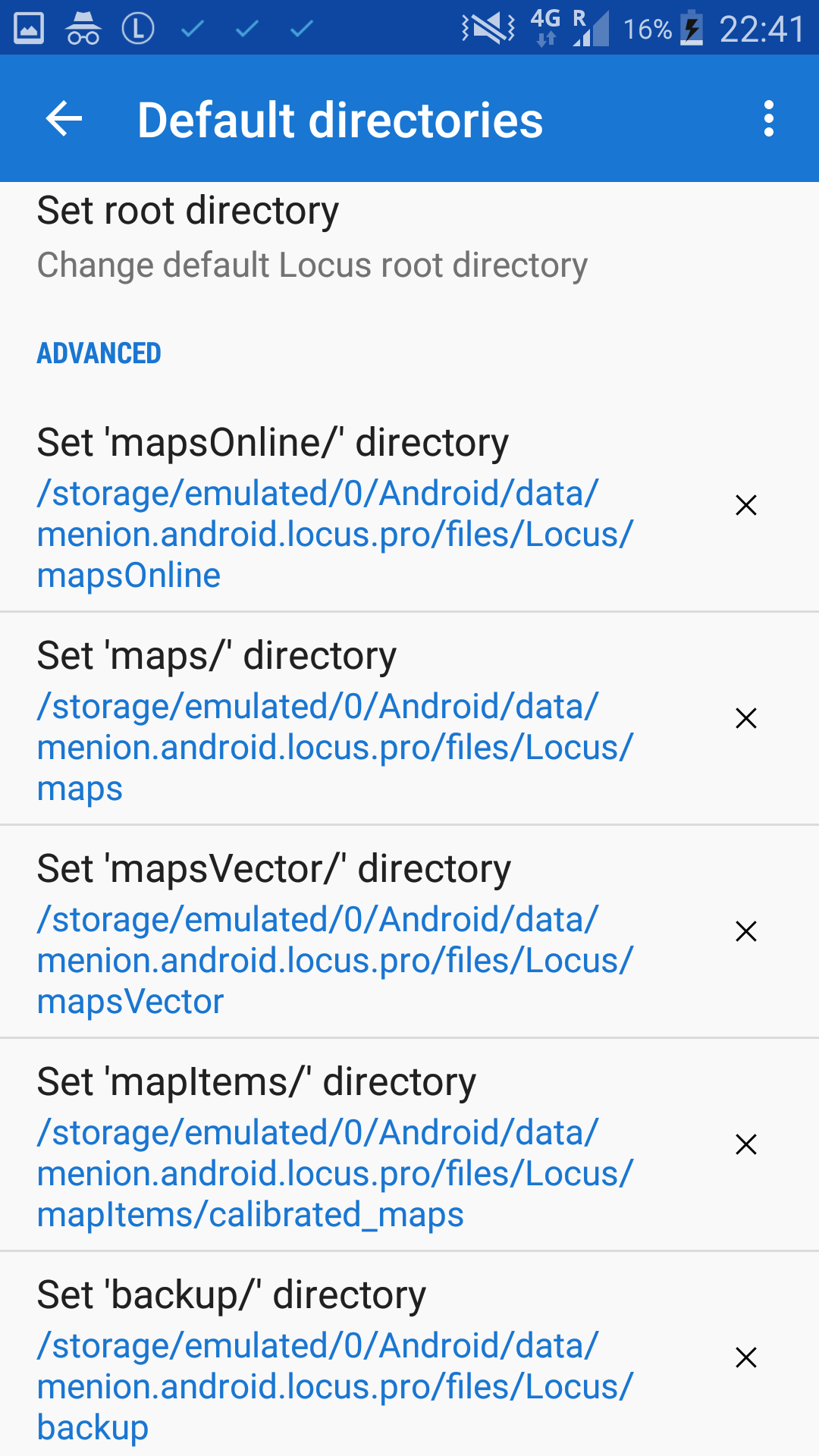Reset the 'mapsOnline/' directory with X
Viewport: 819px width, 1456px height.
(746, 505)
